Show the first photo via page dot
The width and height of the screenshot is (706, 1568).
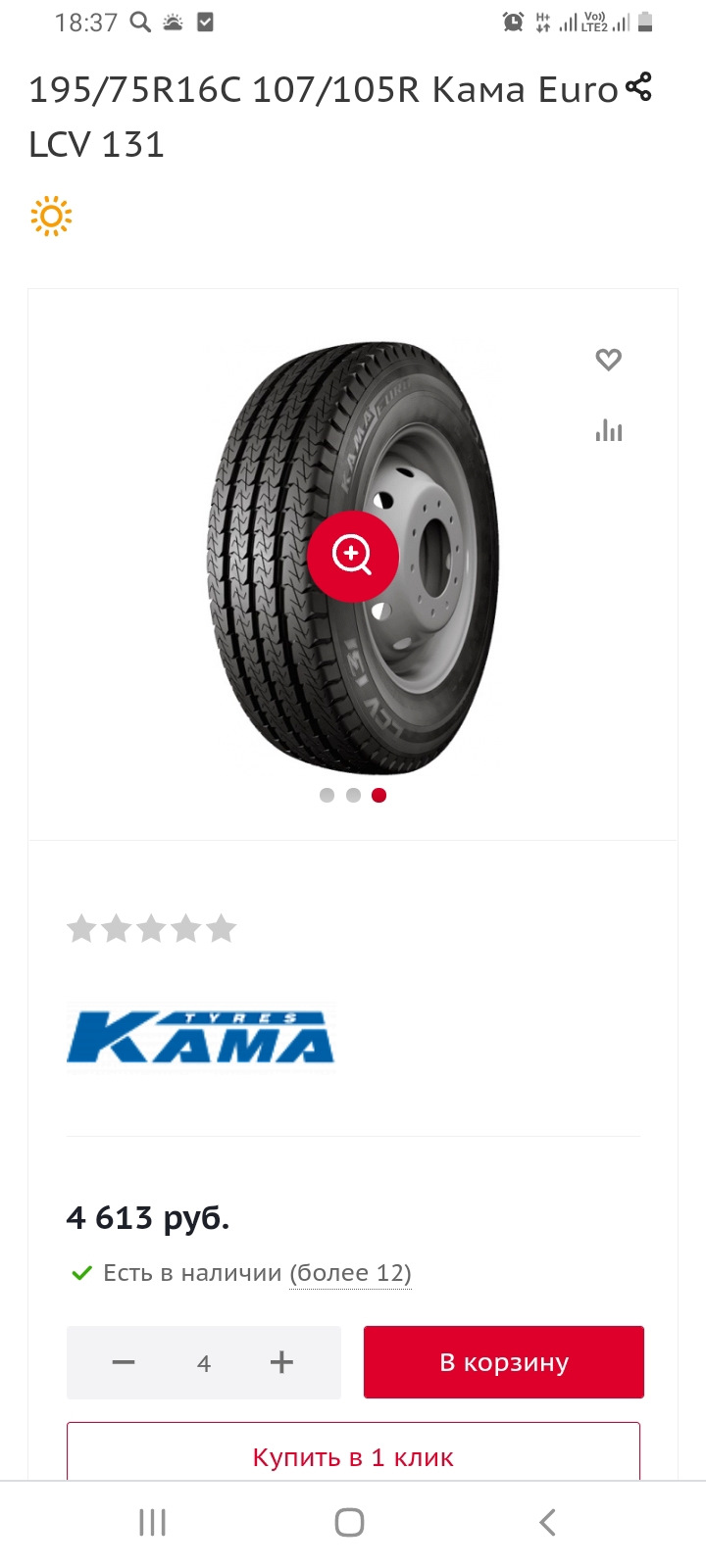coord(327,795)
